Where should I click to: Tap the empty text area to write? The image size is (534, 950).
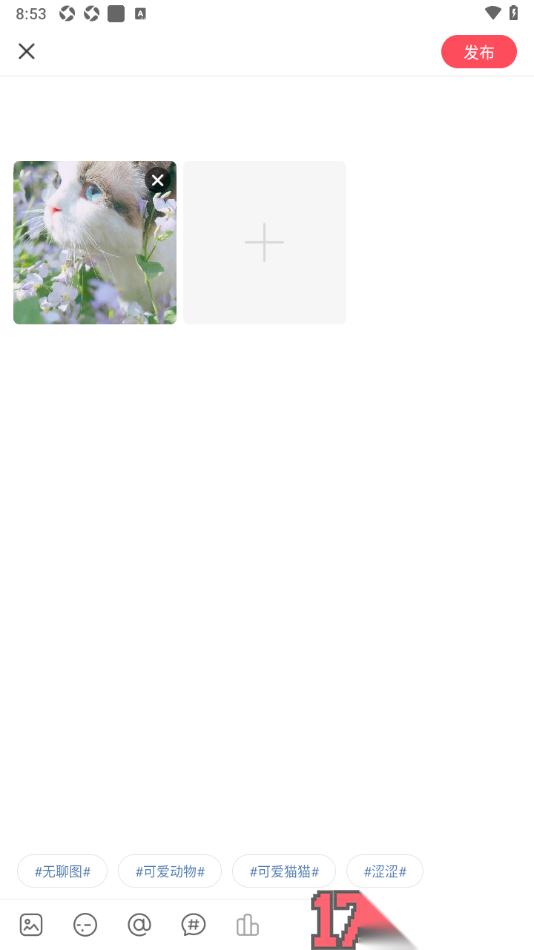[x=267, y=115]
